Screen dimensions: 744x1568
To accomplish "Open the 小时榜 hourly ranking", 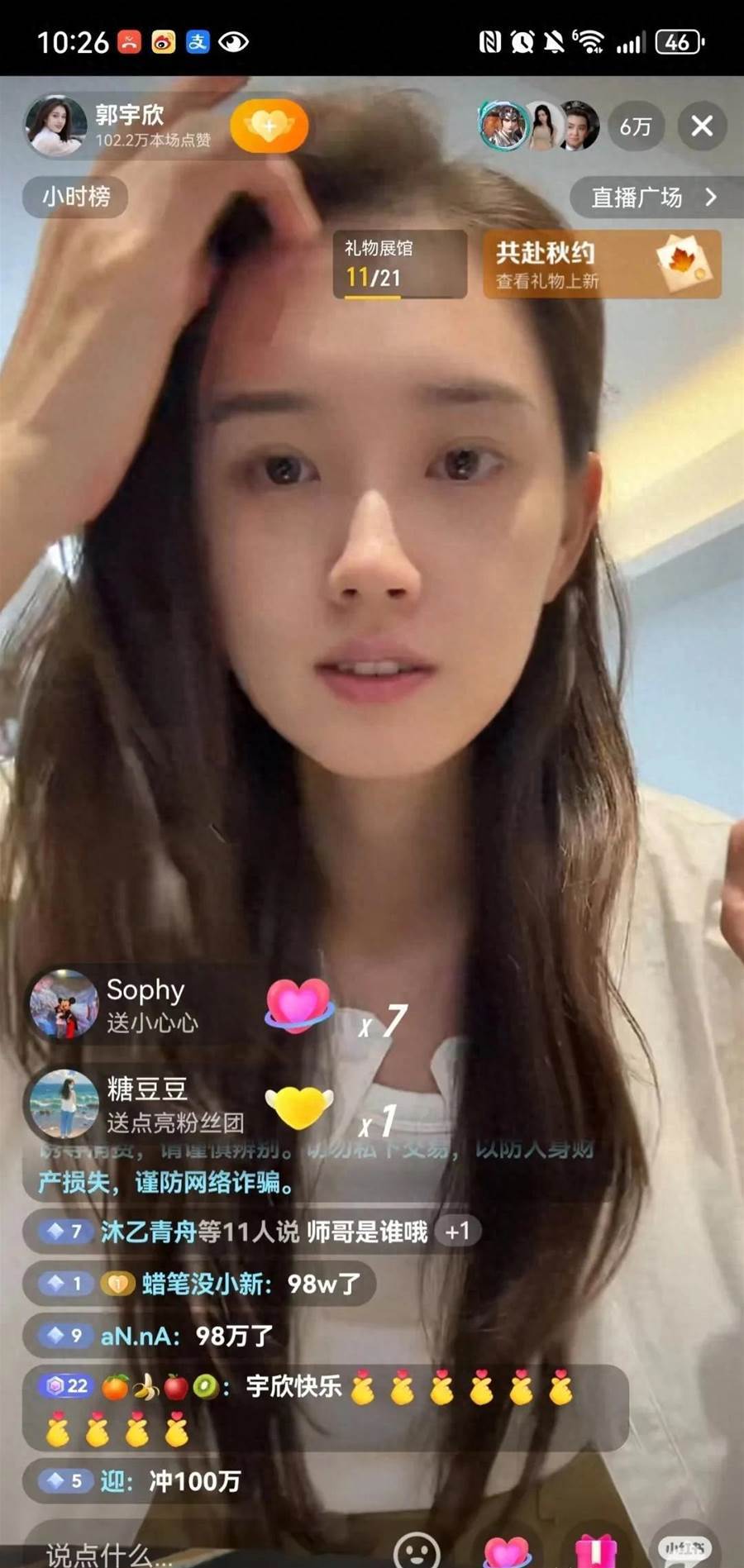I will (75, 197).
